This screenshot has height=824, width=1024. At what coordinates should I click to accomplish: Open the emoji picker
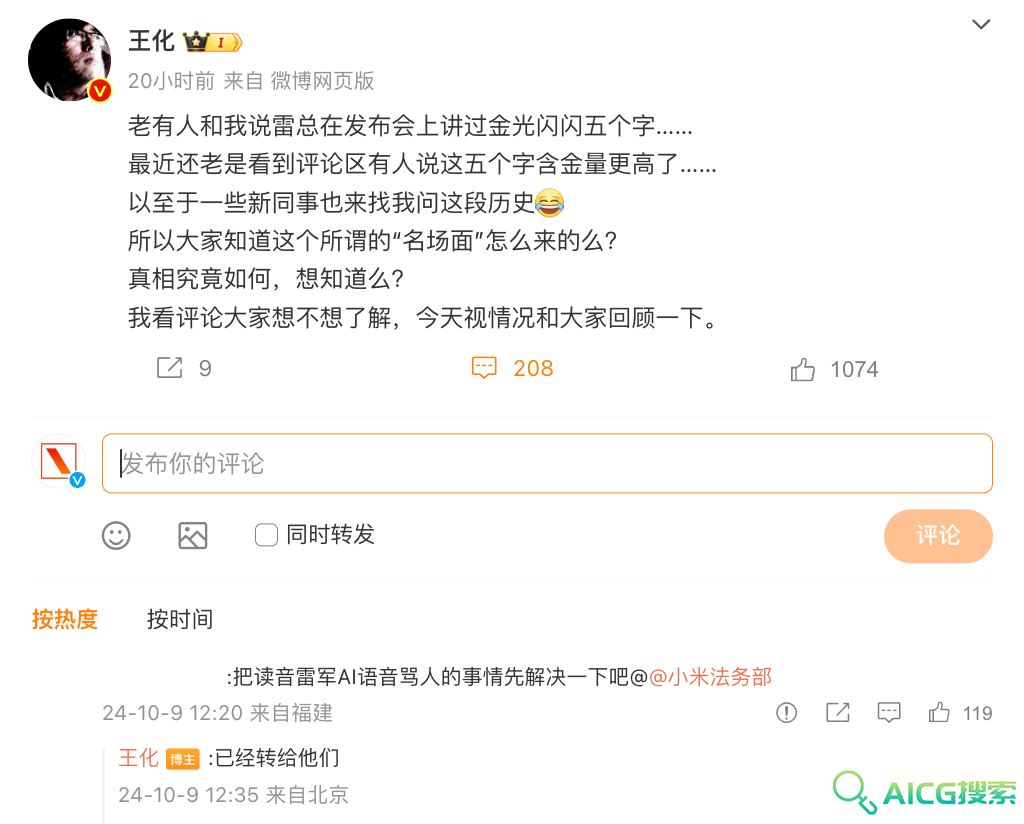(116, 535)
